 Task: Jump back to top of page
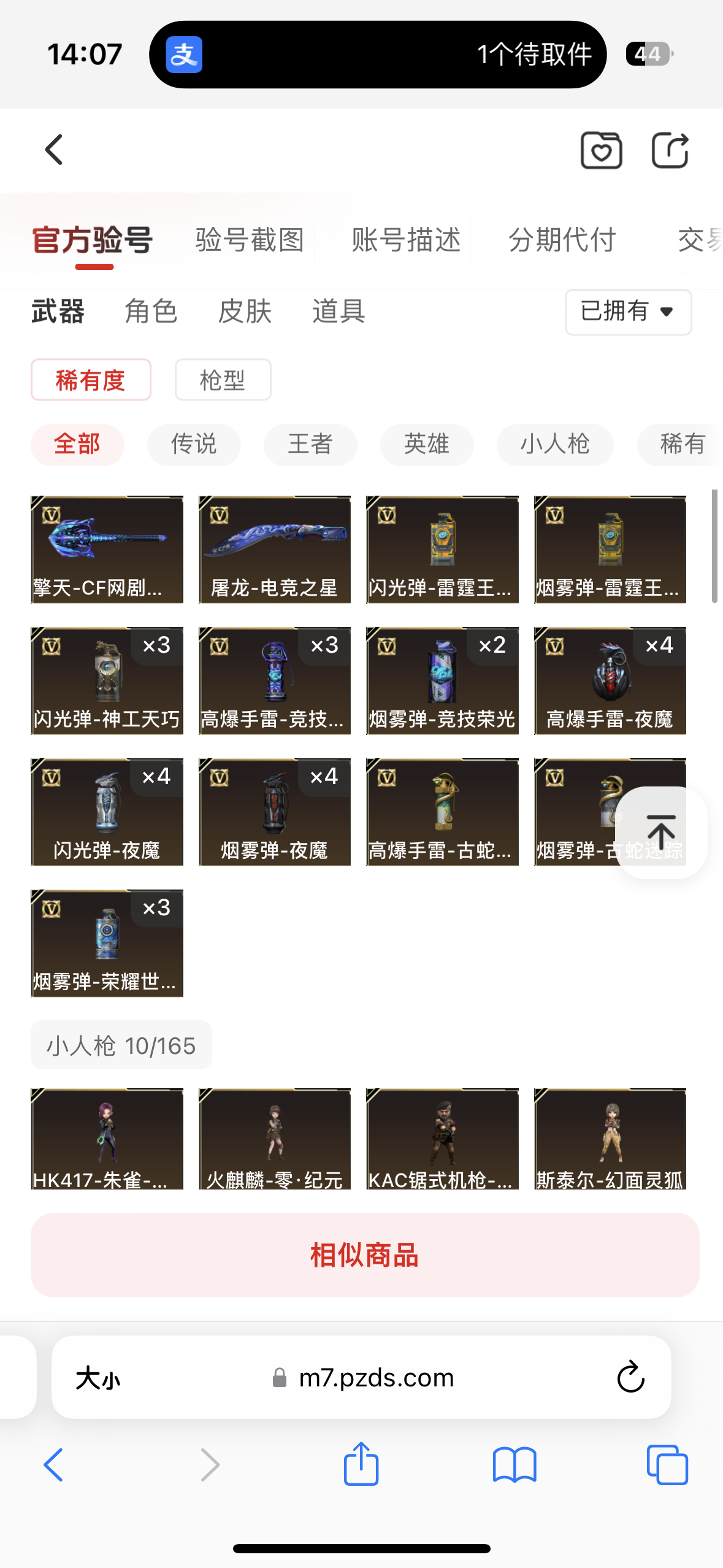(661, 832)
